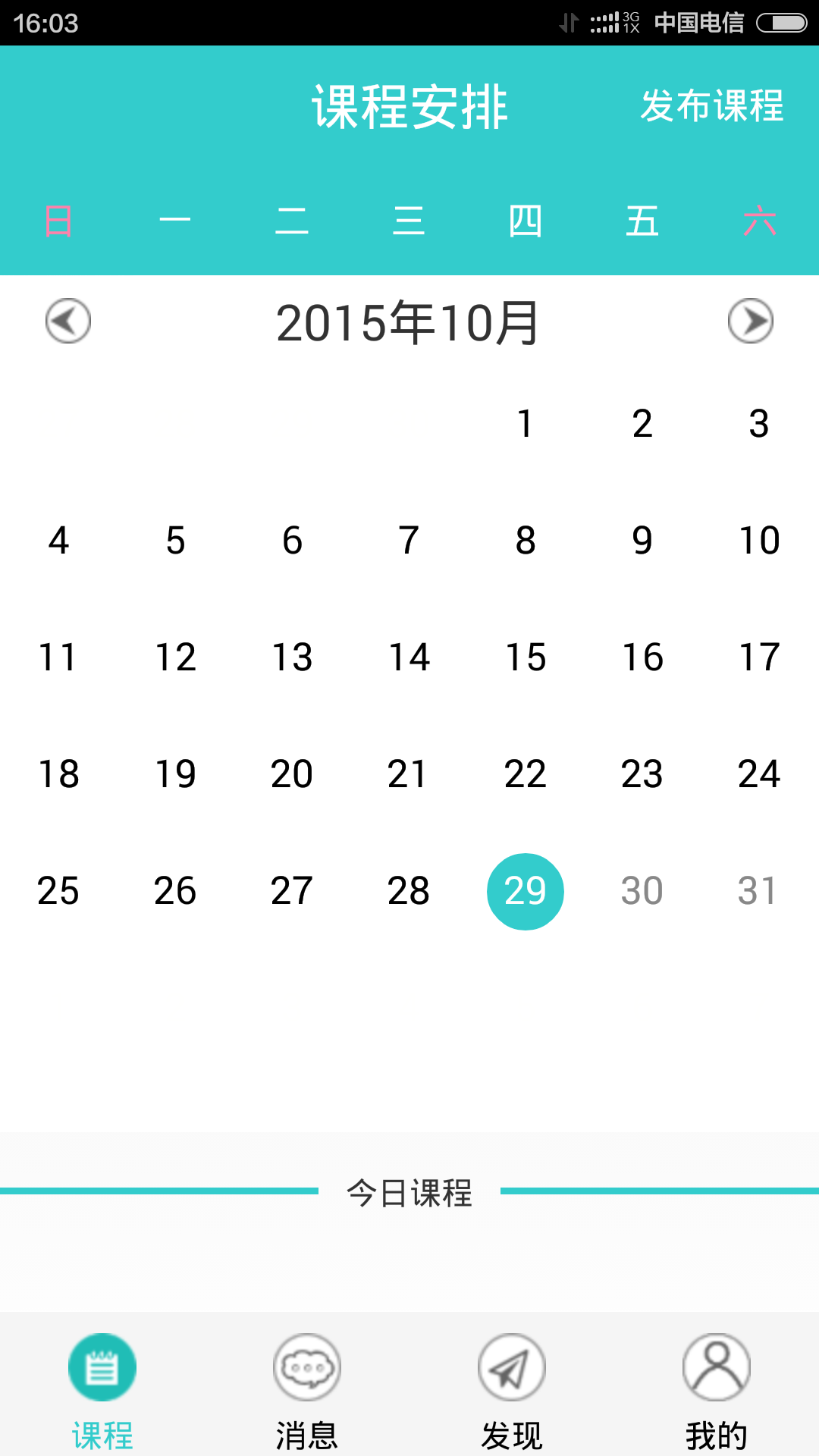Image resolution: width=819 pixels, height=1456 pixels.
Task: Select October 29 on the calendar
Action: (526, 891)
